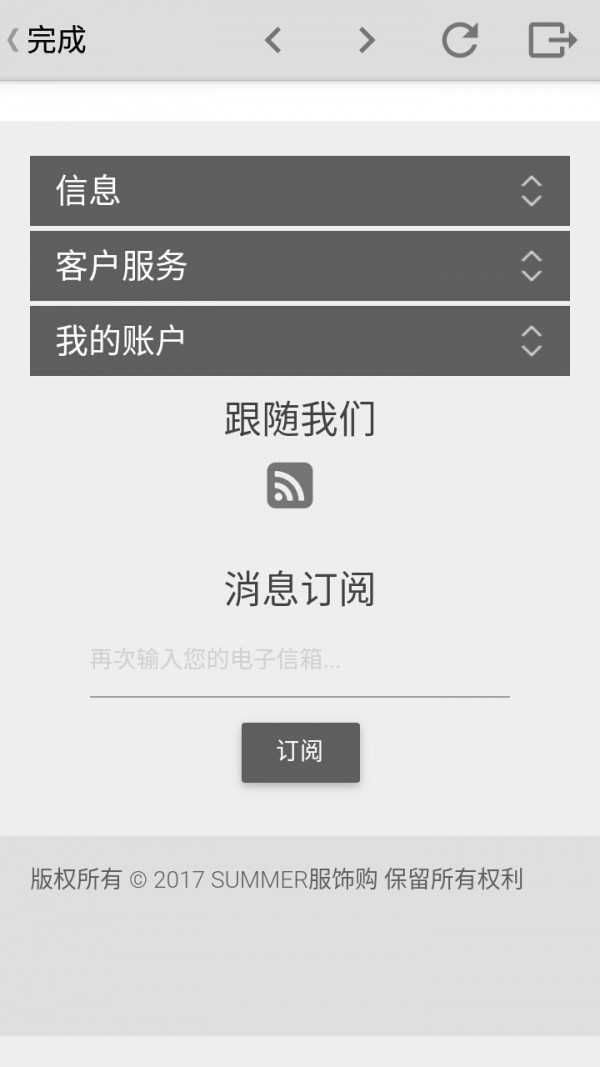Expand the 客户服务 section

pos(300,266)
